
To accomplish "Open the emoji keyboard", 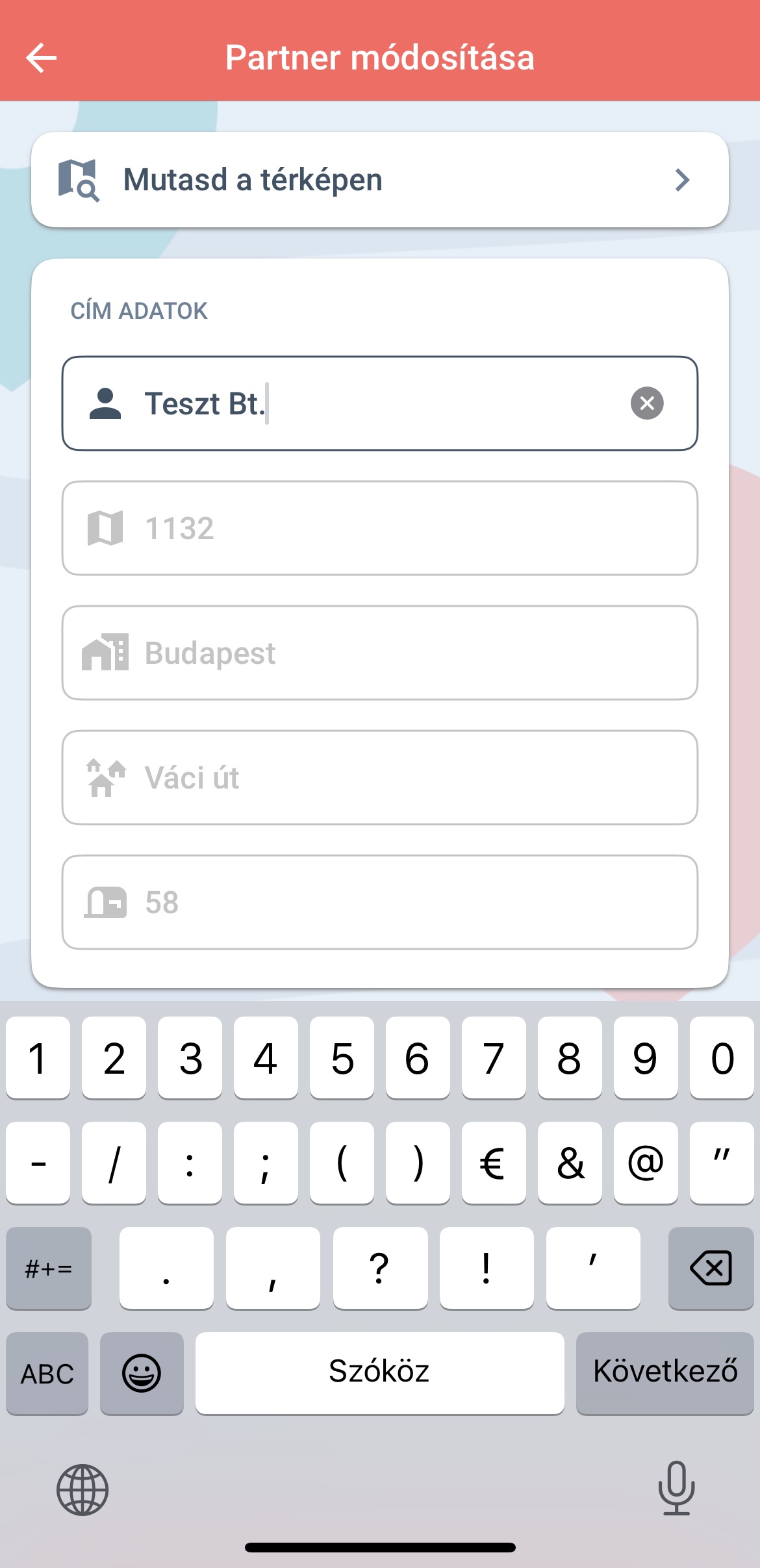I will tap(142, 1373).
